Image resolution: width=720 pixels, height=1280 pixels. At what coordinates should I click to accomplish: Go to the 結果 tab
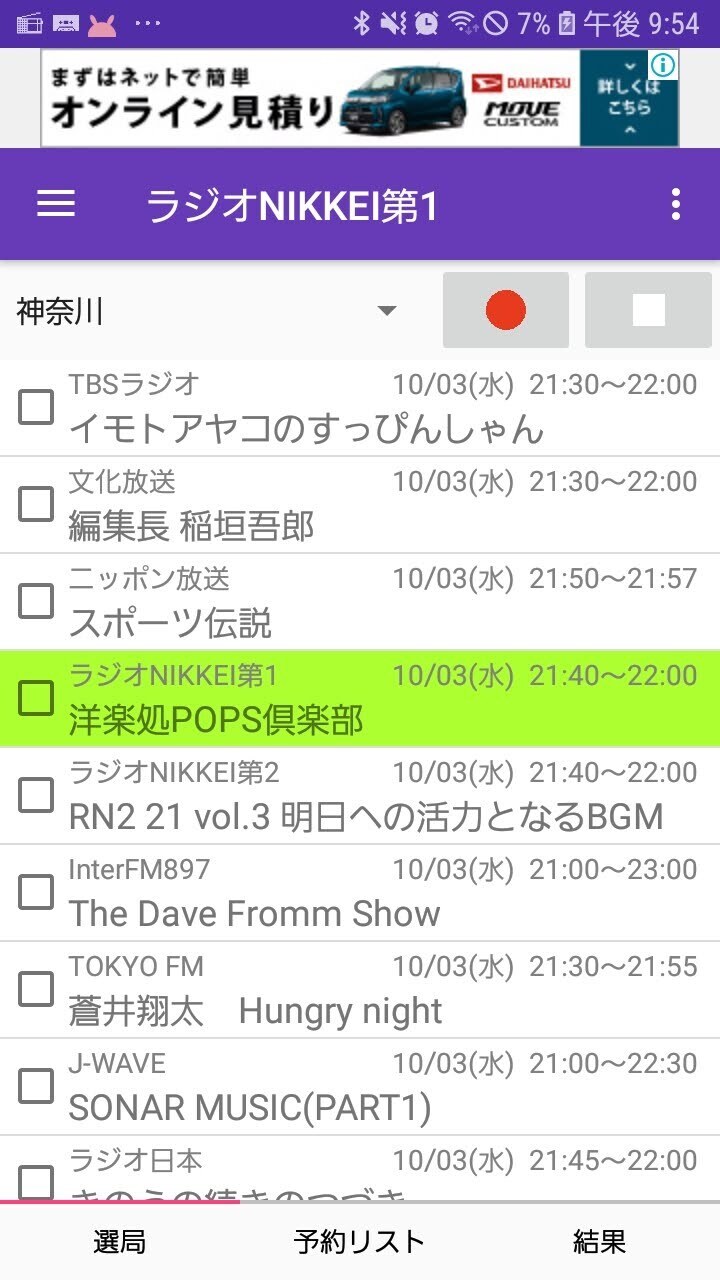click(600, 1242)
